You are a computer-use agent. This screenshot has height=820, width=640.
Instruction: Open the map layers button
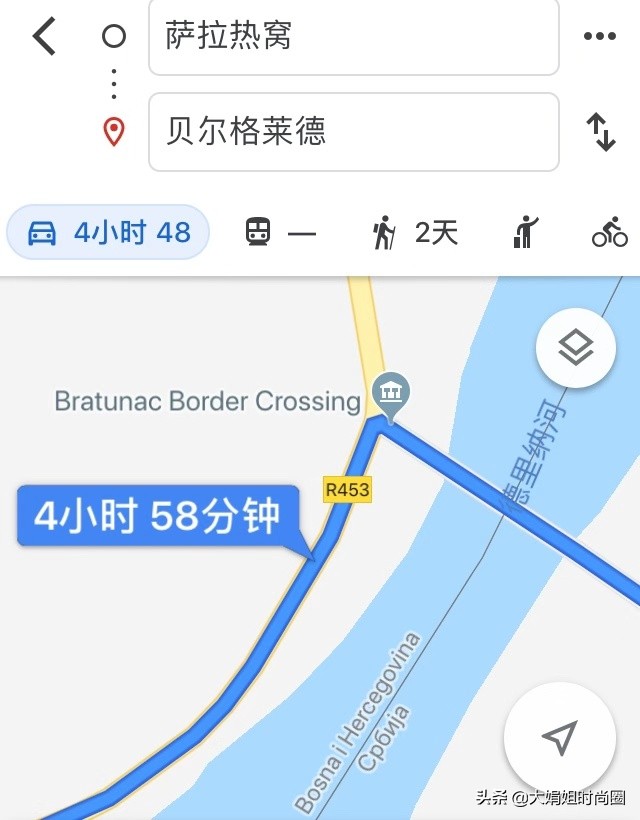(x=576, y=348)
